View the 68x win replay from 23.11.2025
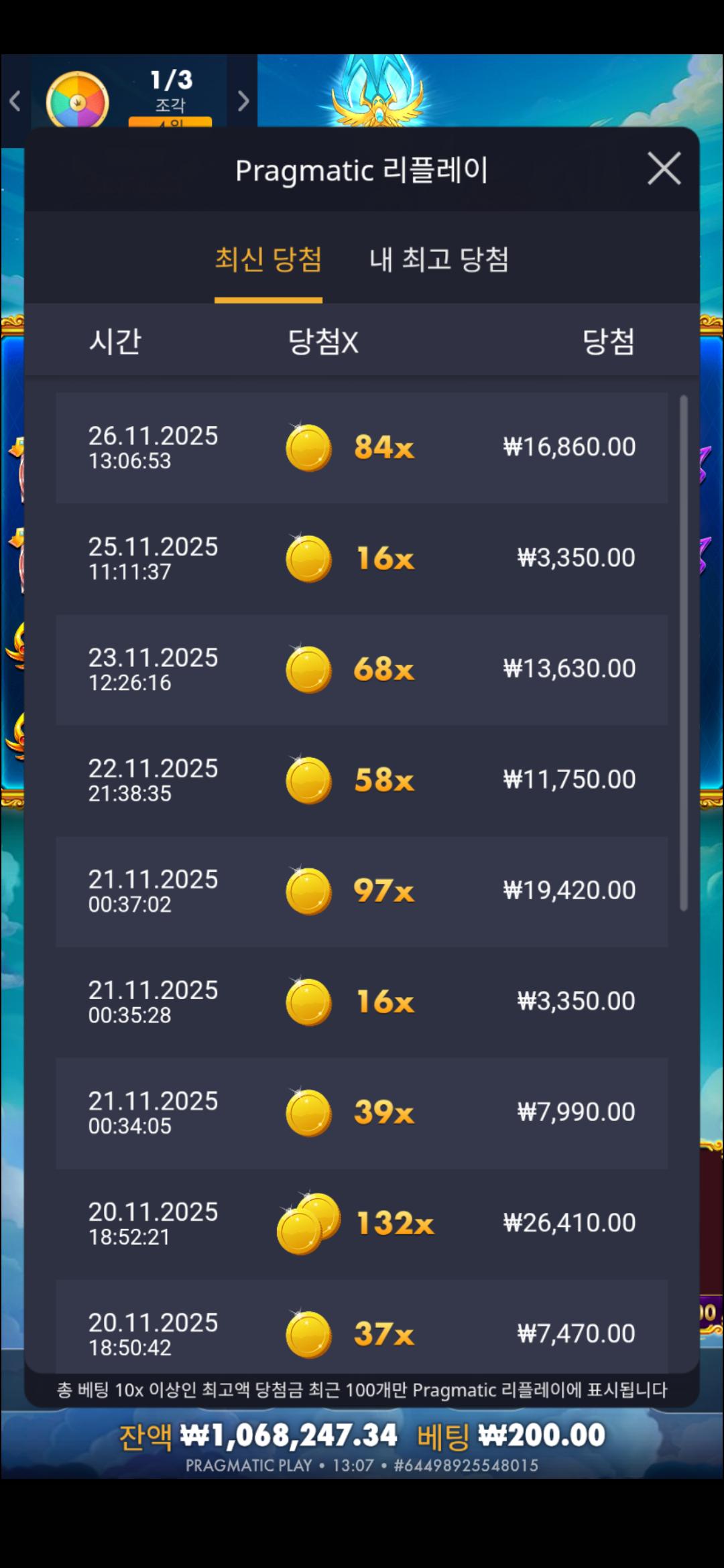The image size is (724, 1568). pyautogui.click(x=361, y=669)
